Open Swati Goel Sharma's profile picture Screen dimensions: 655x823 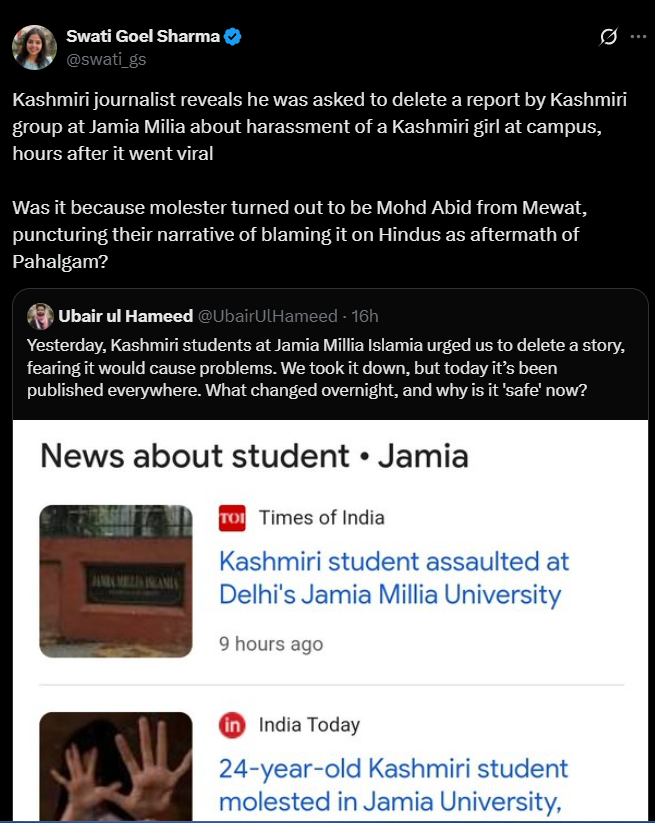(x=33, y=47)
